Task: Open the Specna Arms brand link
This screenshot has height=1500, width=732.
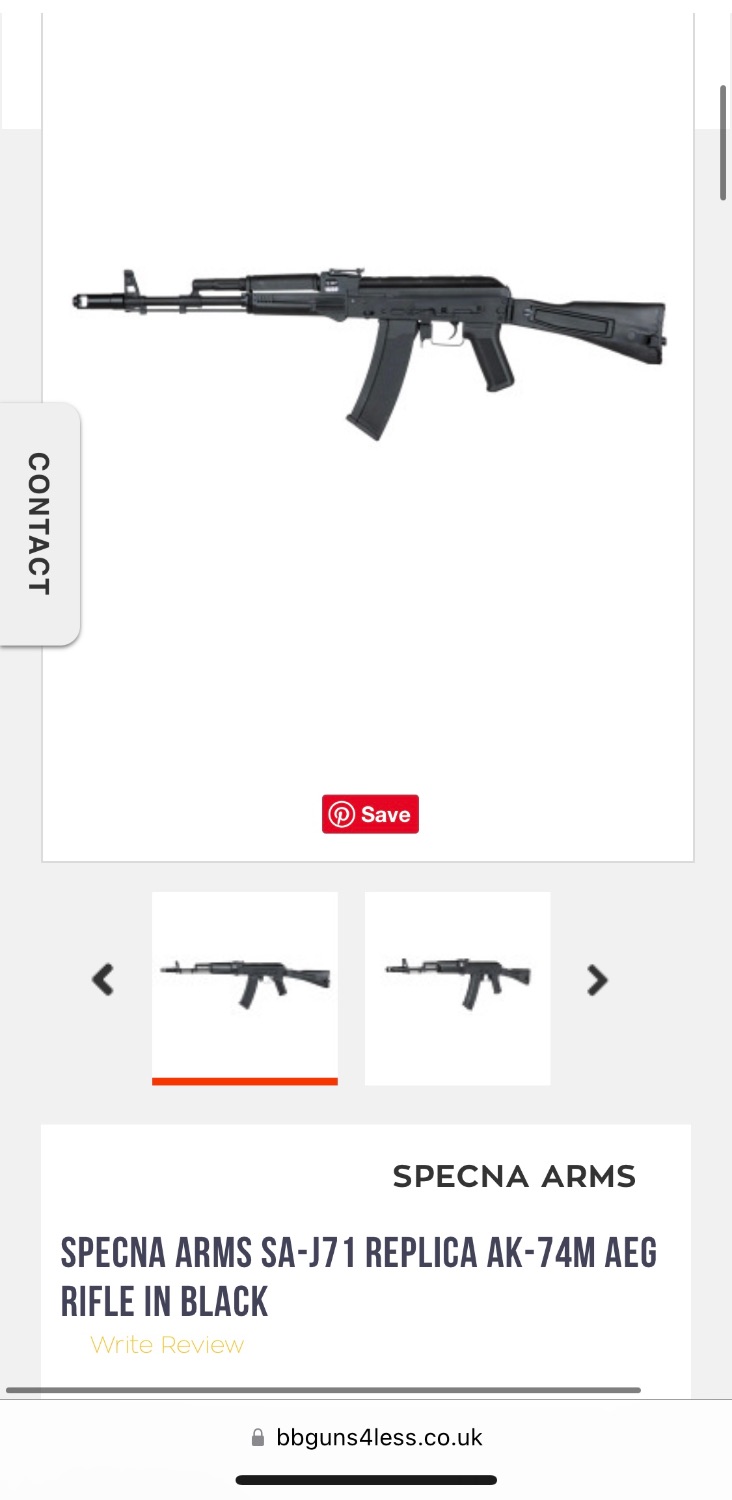Action: coord(514,1177)
